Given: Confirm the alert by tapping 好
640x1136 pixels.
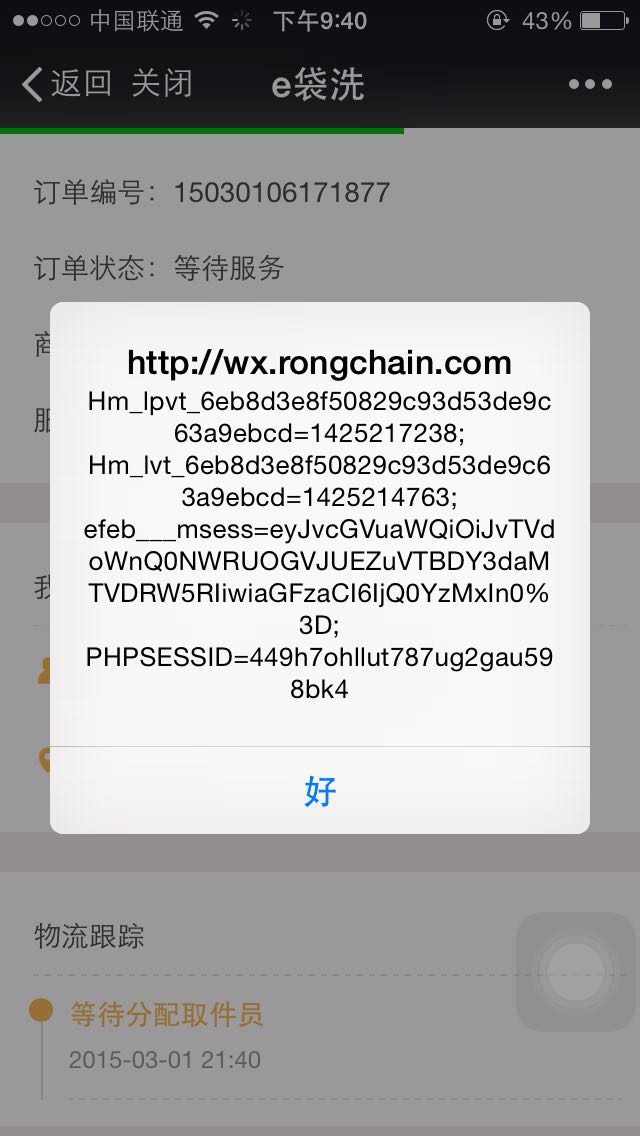Looking at the screenshot, I should [x=320, y=790].
